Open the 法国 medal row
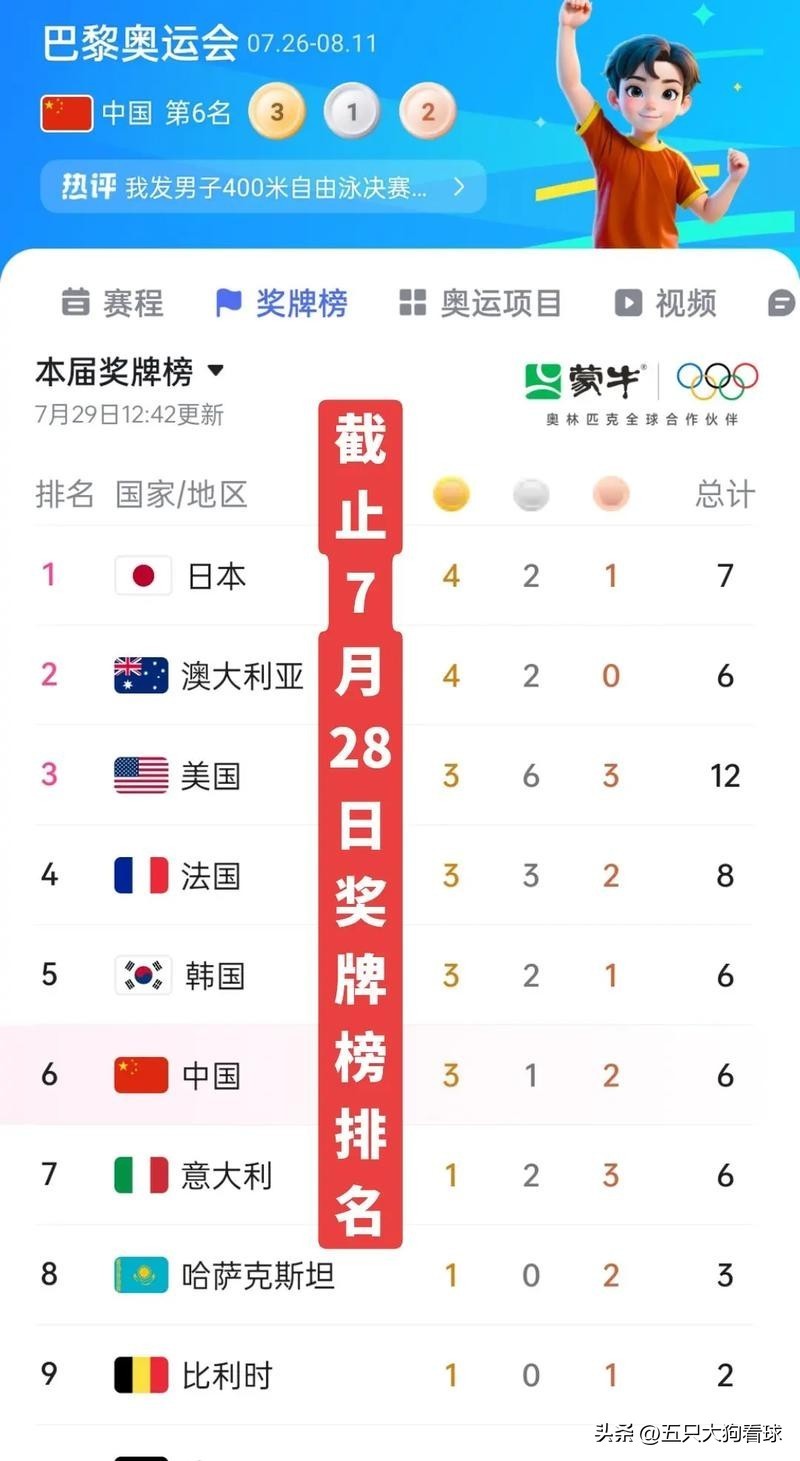800x1461 pixels. (395, 875)
